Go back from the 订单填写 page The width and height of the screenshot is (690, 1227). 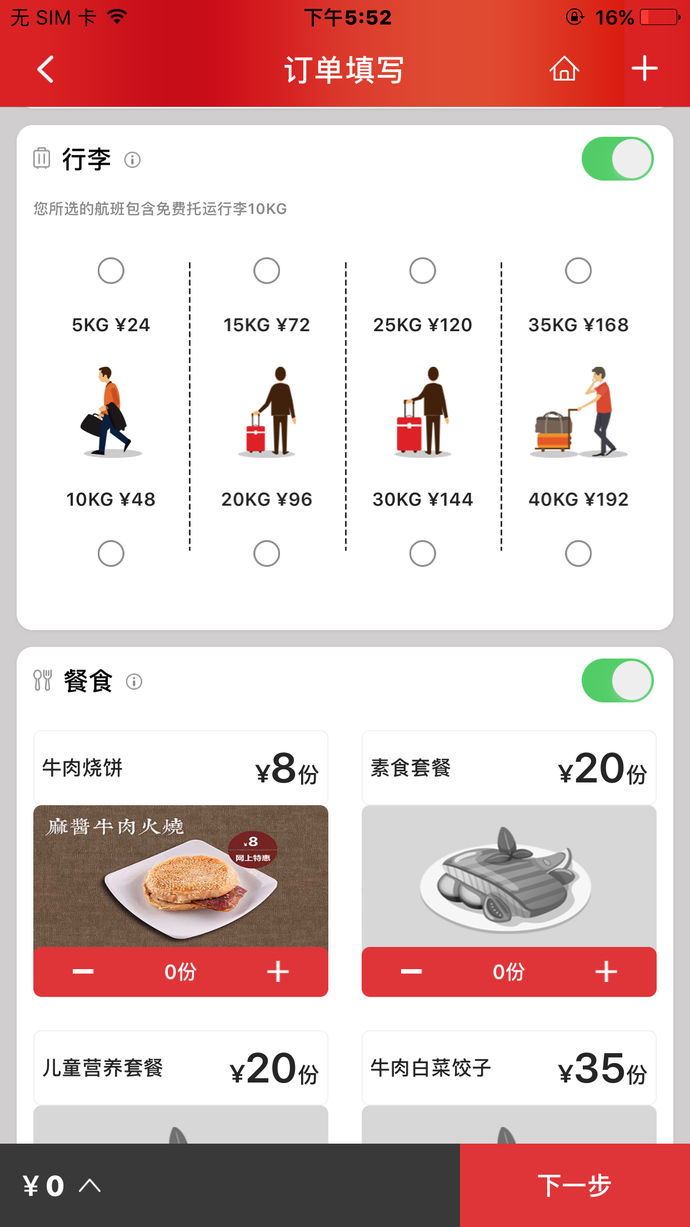click(x=45, y=69)
